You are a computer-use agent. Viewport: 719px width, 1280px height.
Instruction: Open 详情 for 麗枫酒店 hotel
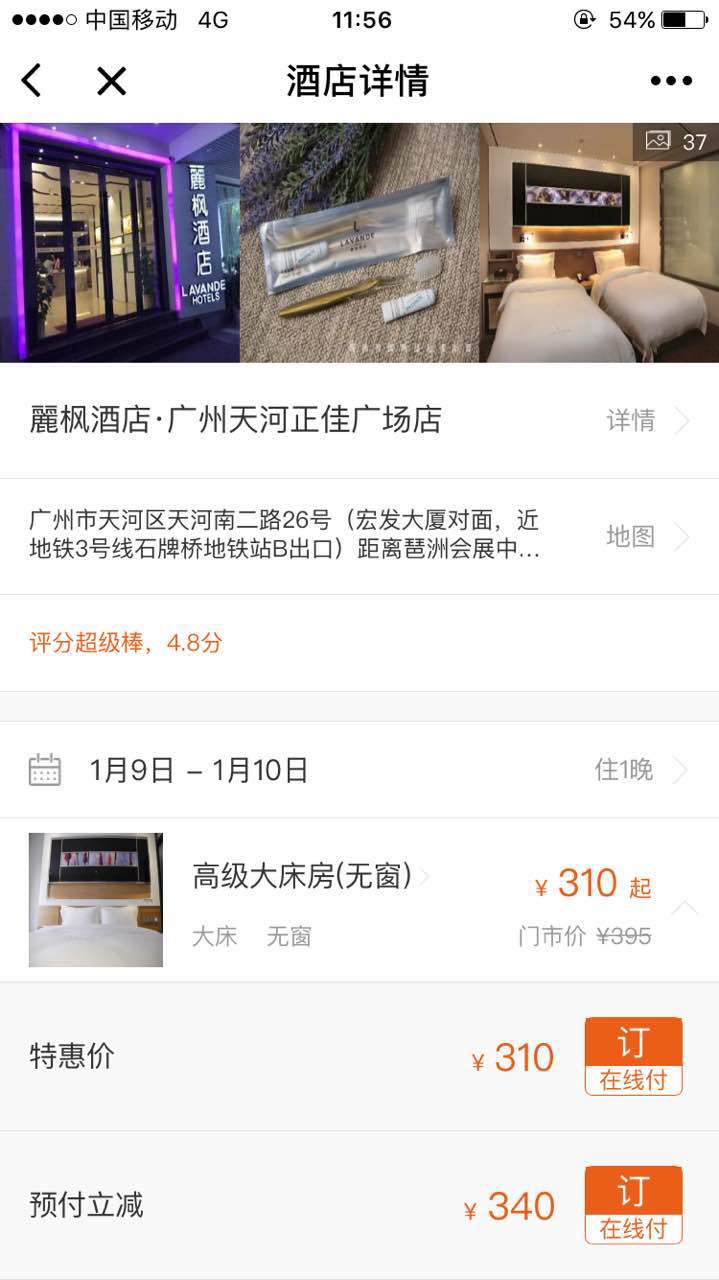click(647, 421)
